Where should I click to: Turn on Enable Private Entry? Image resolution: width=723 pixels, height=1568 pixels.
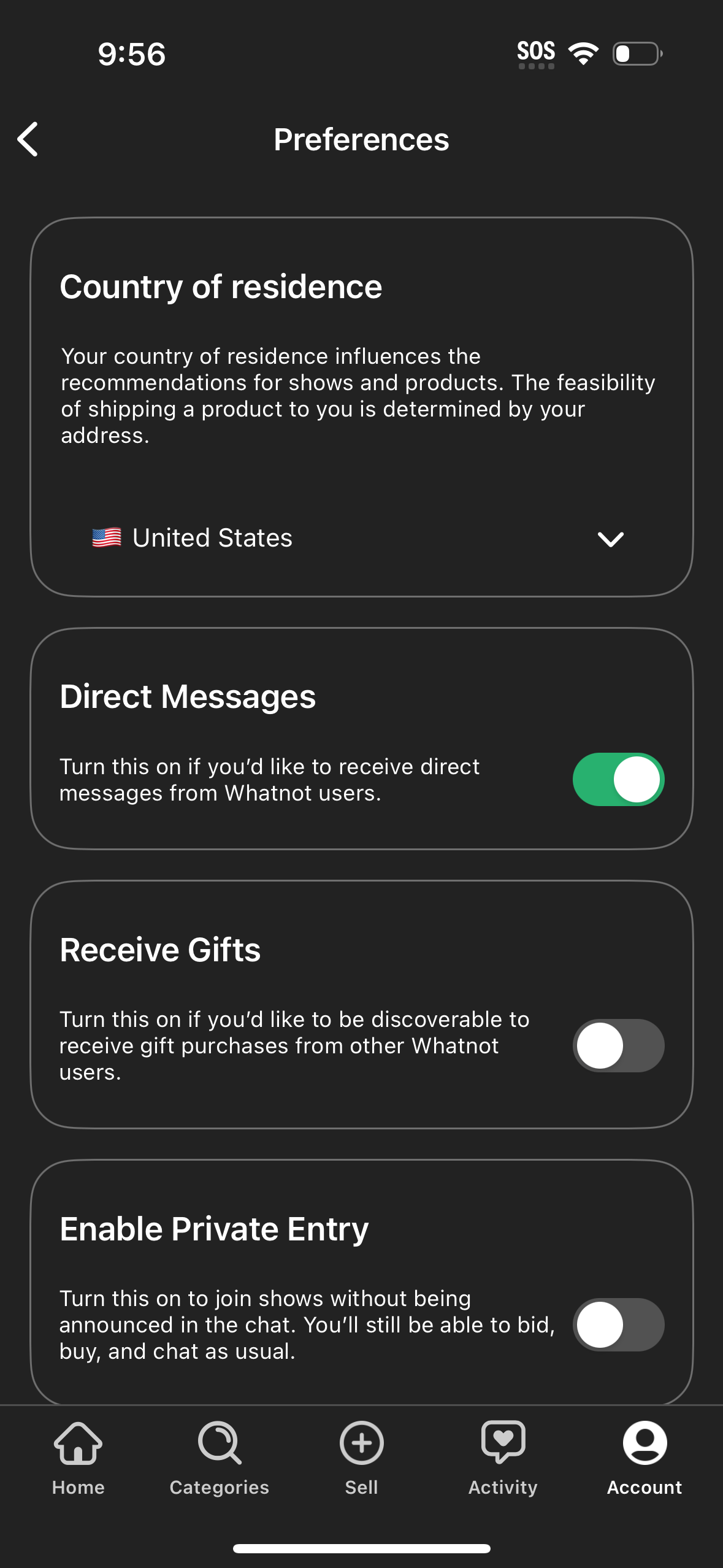pyautogui.click(x=618, y=1325)
